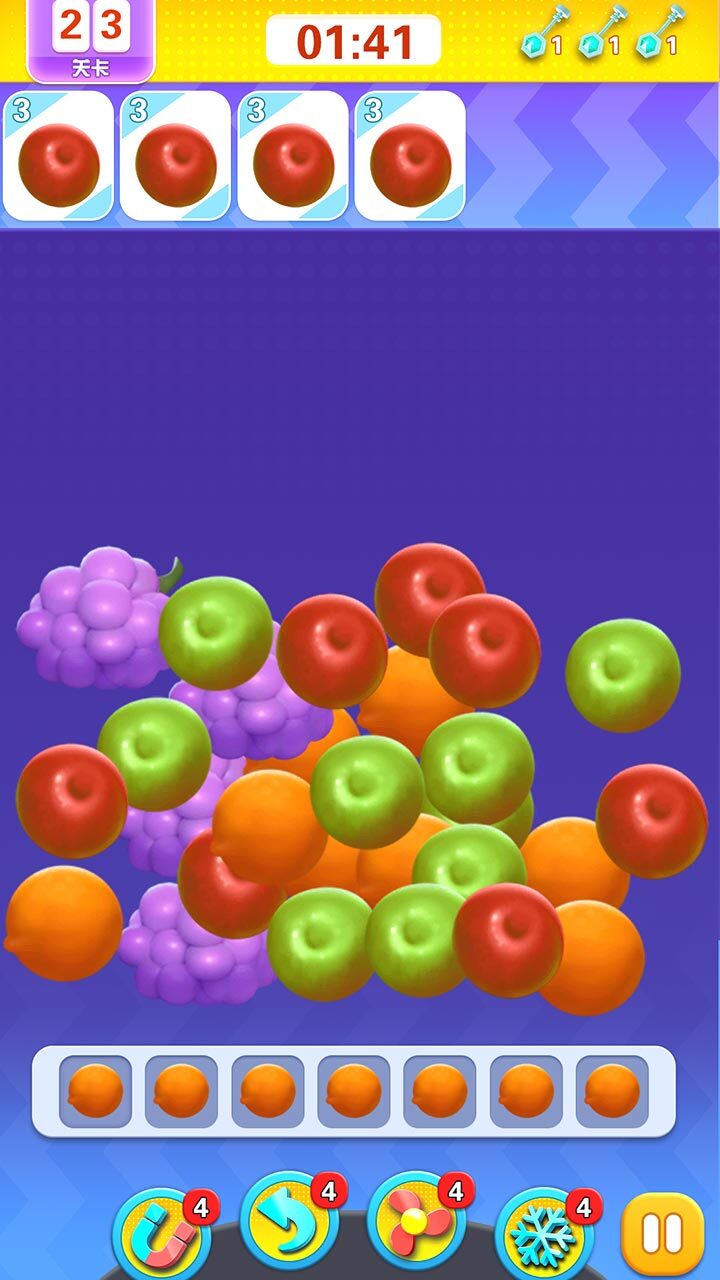Viewport: 720px width, 1280px height.
Task: Tap the orange at the far left
Action: pyautogui.click(x=60, y=922)
